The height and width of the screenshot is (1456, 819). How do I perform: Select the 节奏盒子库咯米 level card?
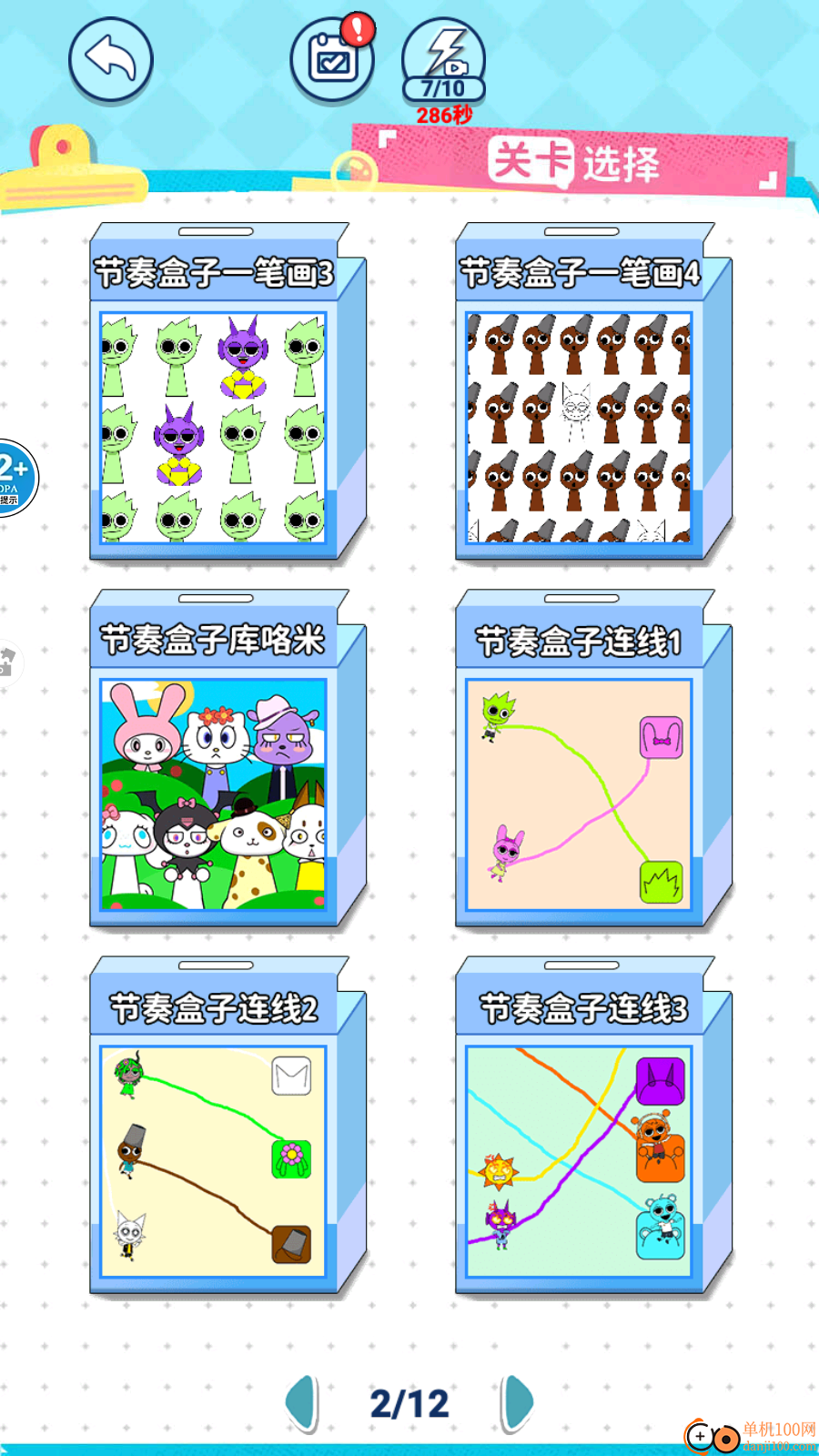pyautogui.click(x=215, y=794)
